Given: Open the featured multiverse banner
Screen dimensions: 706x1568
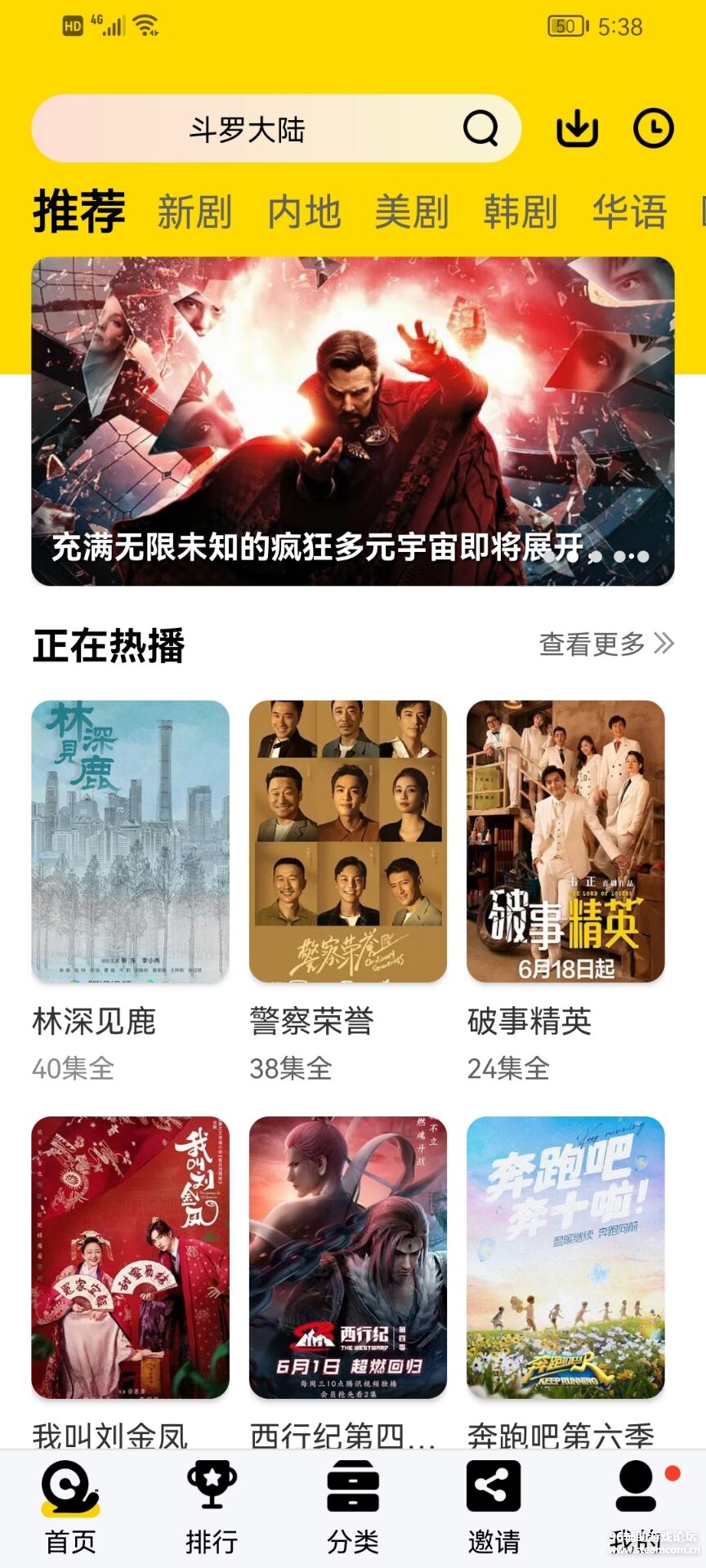Looking at the screenshot, I should click(353, 421).
